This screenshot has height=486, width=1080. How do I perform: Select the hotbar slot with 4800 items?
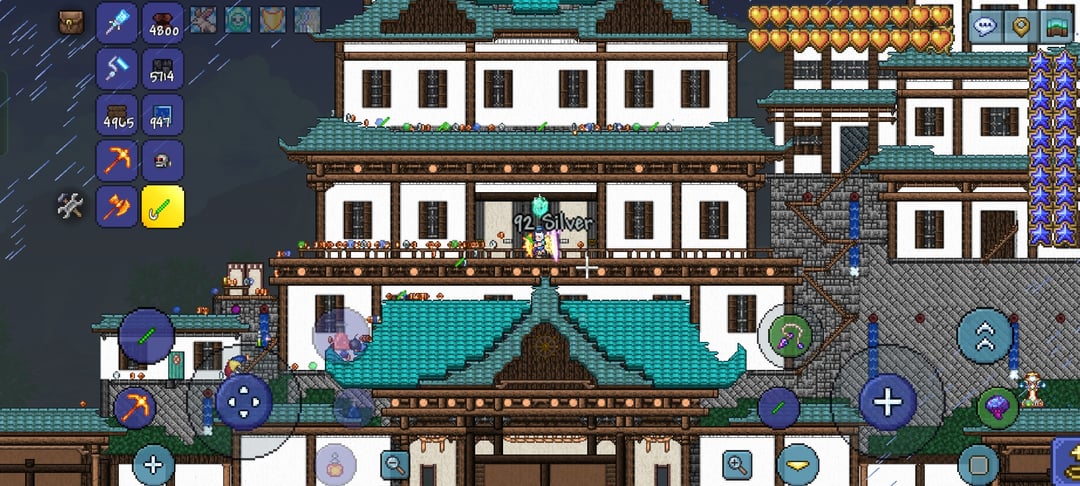(162, 24)
